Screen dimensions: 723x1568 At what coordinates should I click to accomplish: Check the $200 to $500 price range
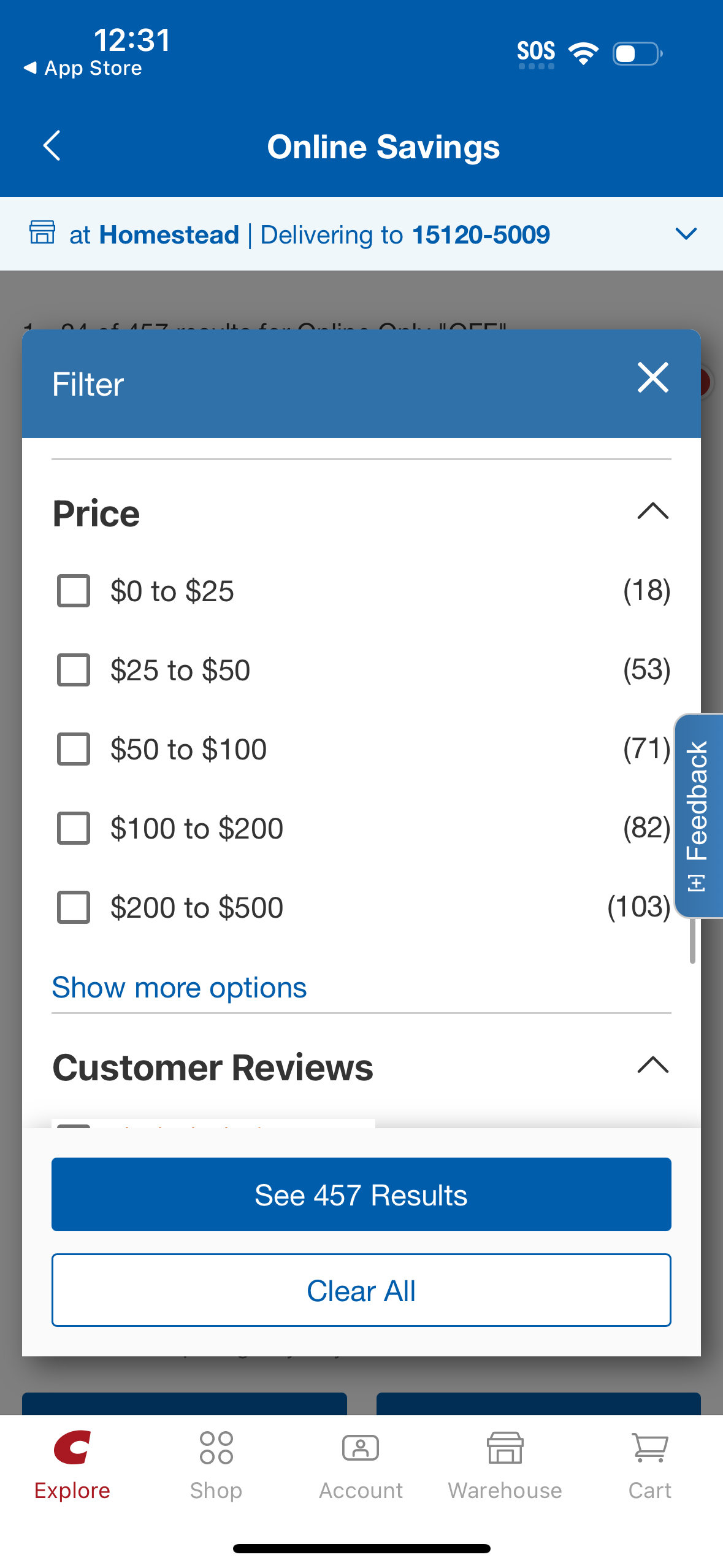pyautogui.click(x=73, y=907)
